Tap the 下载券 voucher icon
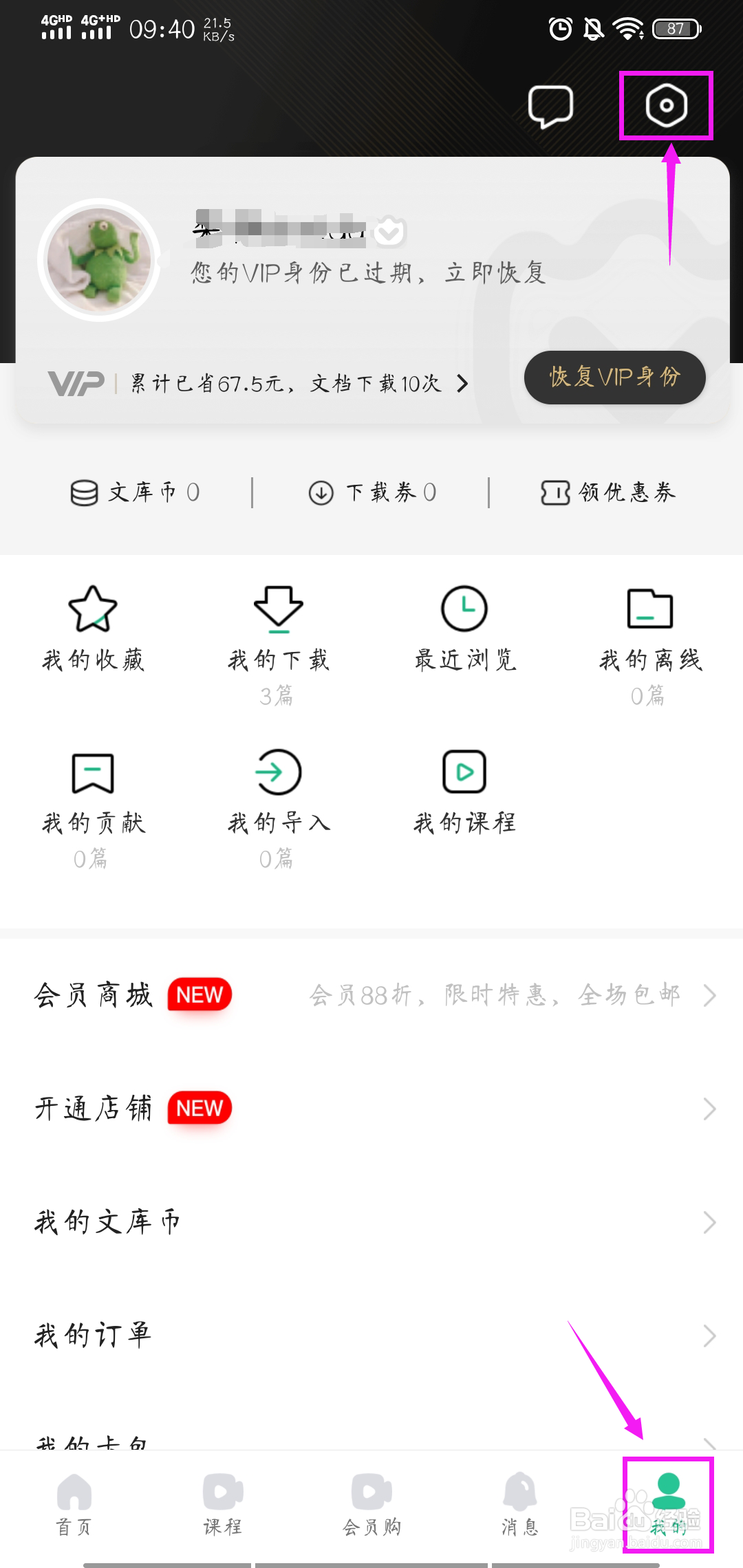The image size is (743, 1568). coord(321,492)
